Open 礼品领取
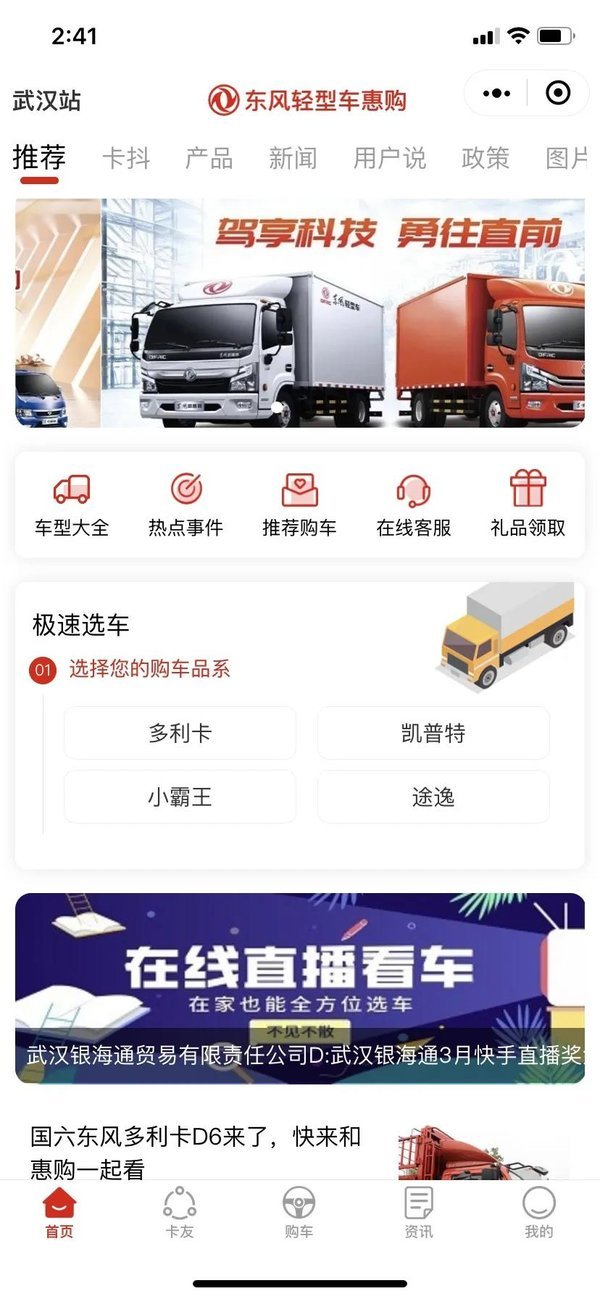 (528, 505)
